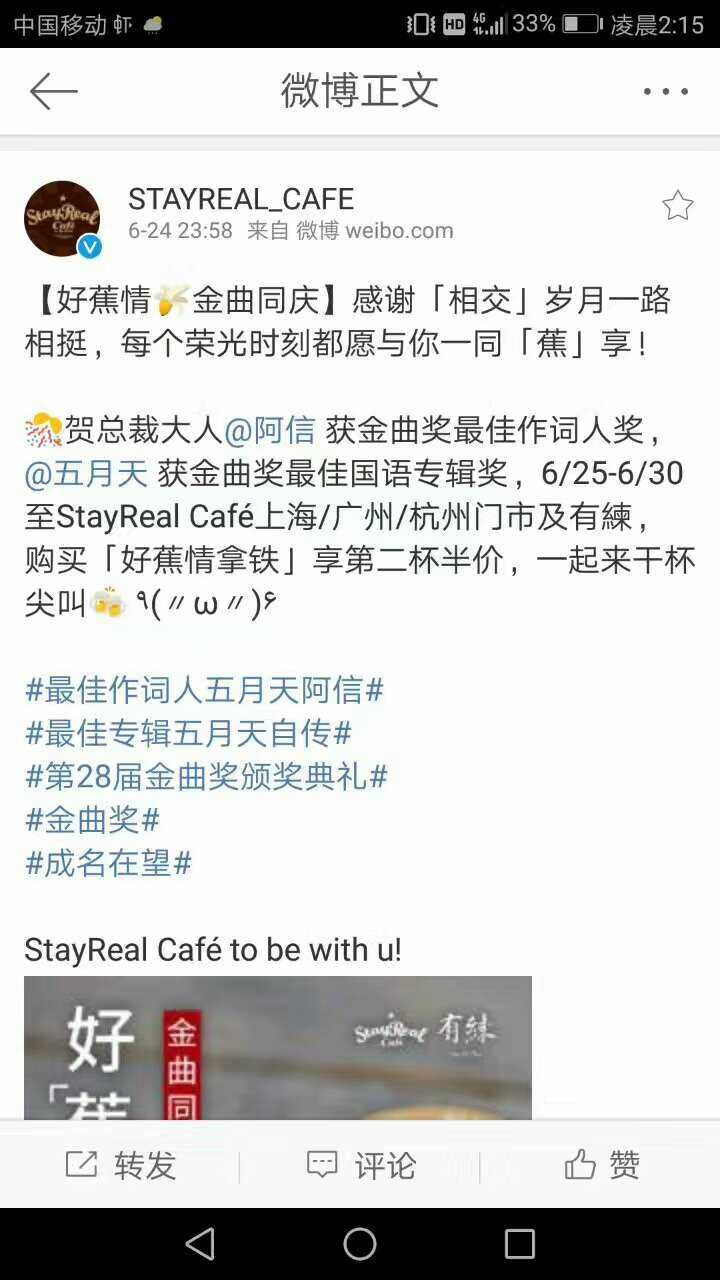
Task: Repost with the 转发 button
Action: click(121, 1165)
